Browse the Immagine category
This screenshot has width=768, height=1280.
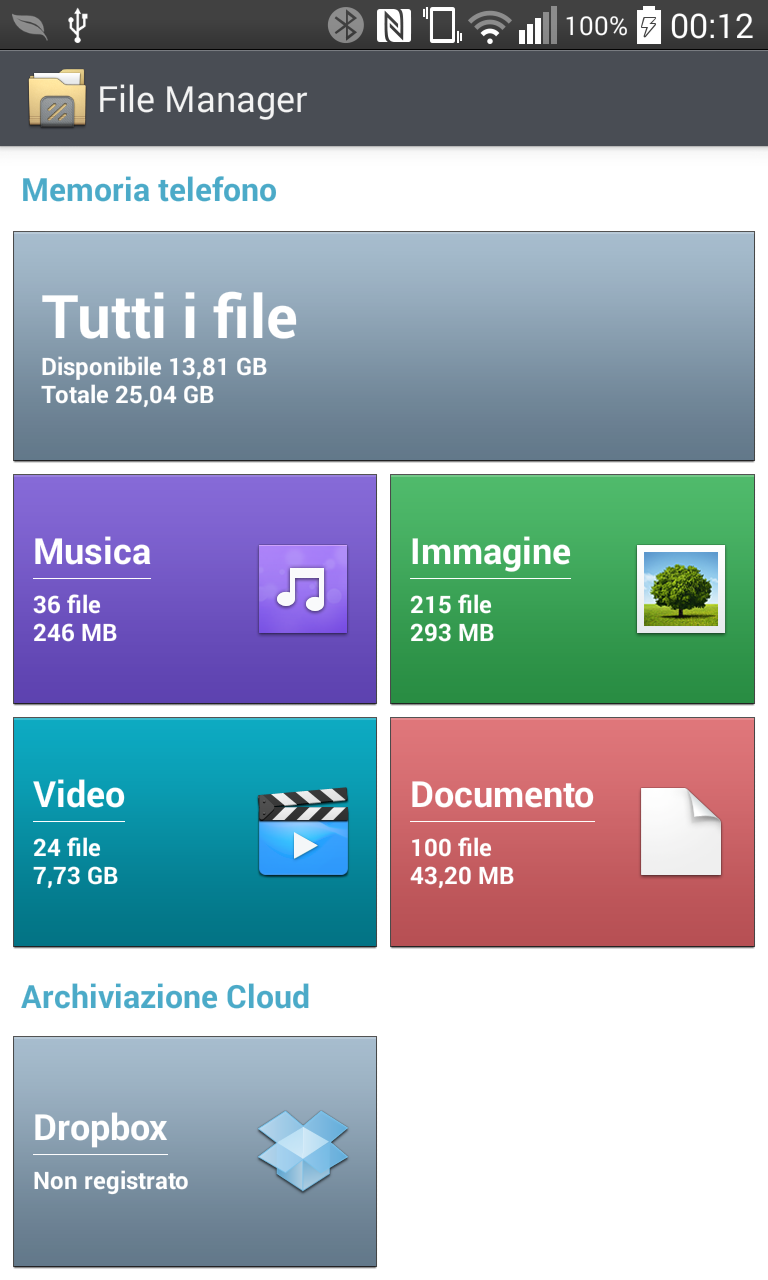(x=572, y=589)
